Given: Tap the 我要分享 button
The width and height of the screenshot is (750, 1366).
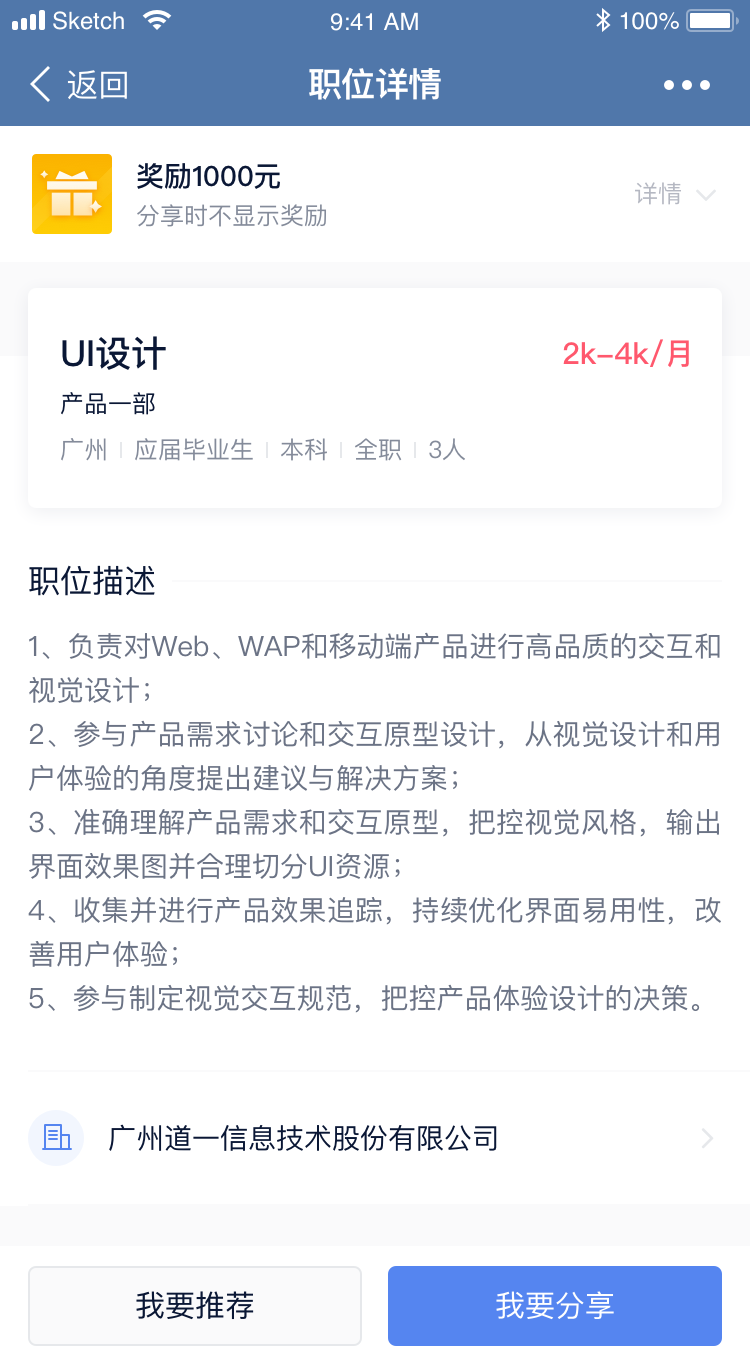Looking at the screenshot, I should pyautogui.click(x=555, y=1305).
